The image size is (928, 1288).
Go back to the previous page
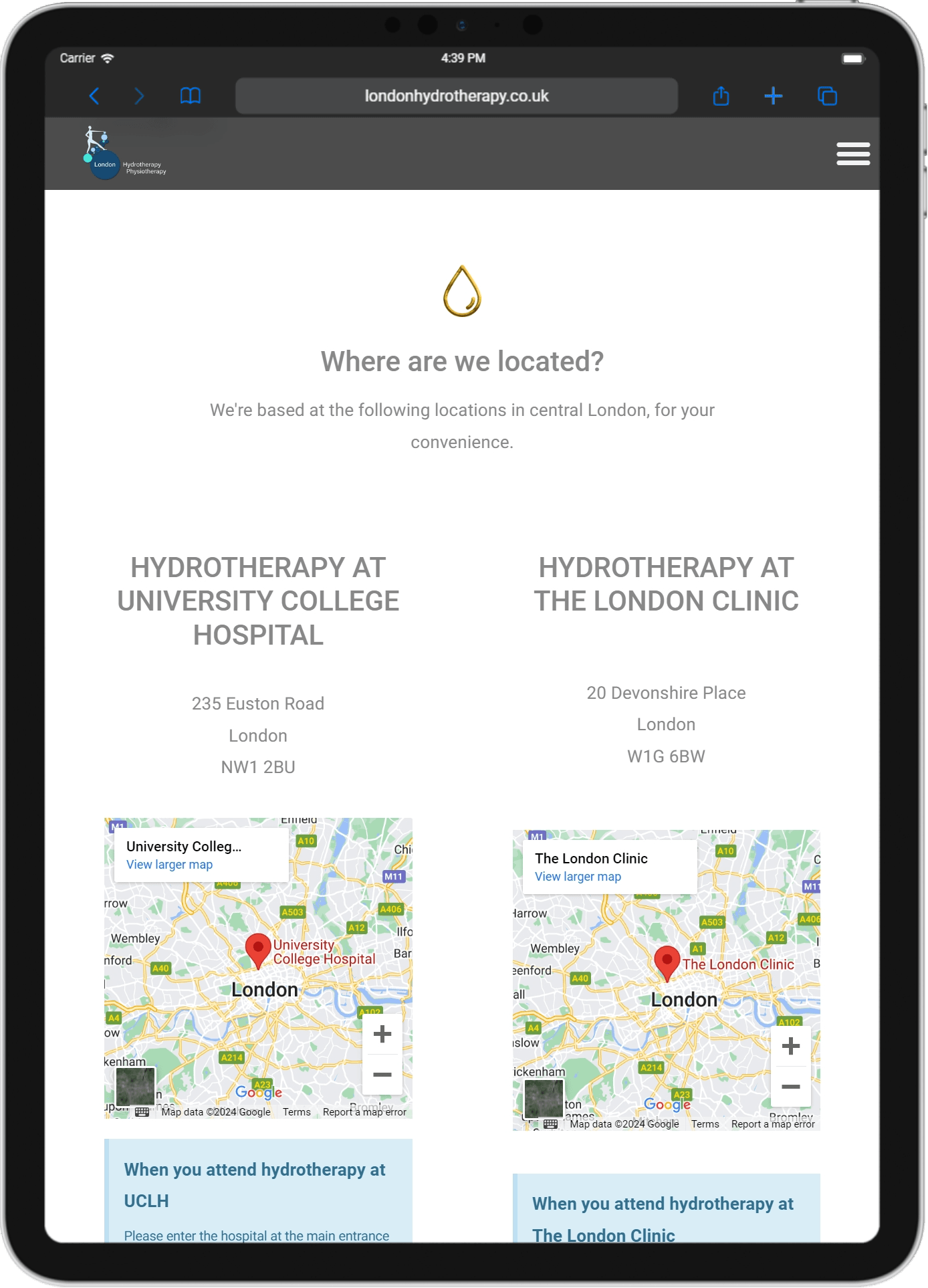click(x=94, y=96)
